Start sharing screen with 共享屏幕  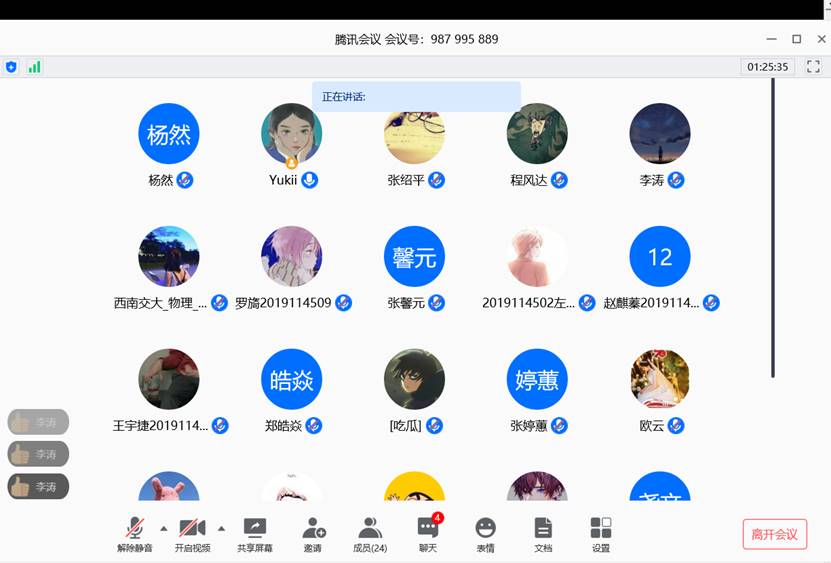point(254,533)
